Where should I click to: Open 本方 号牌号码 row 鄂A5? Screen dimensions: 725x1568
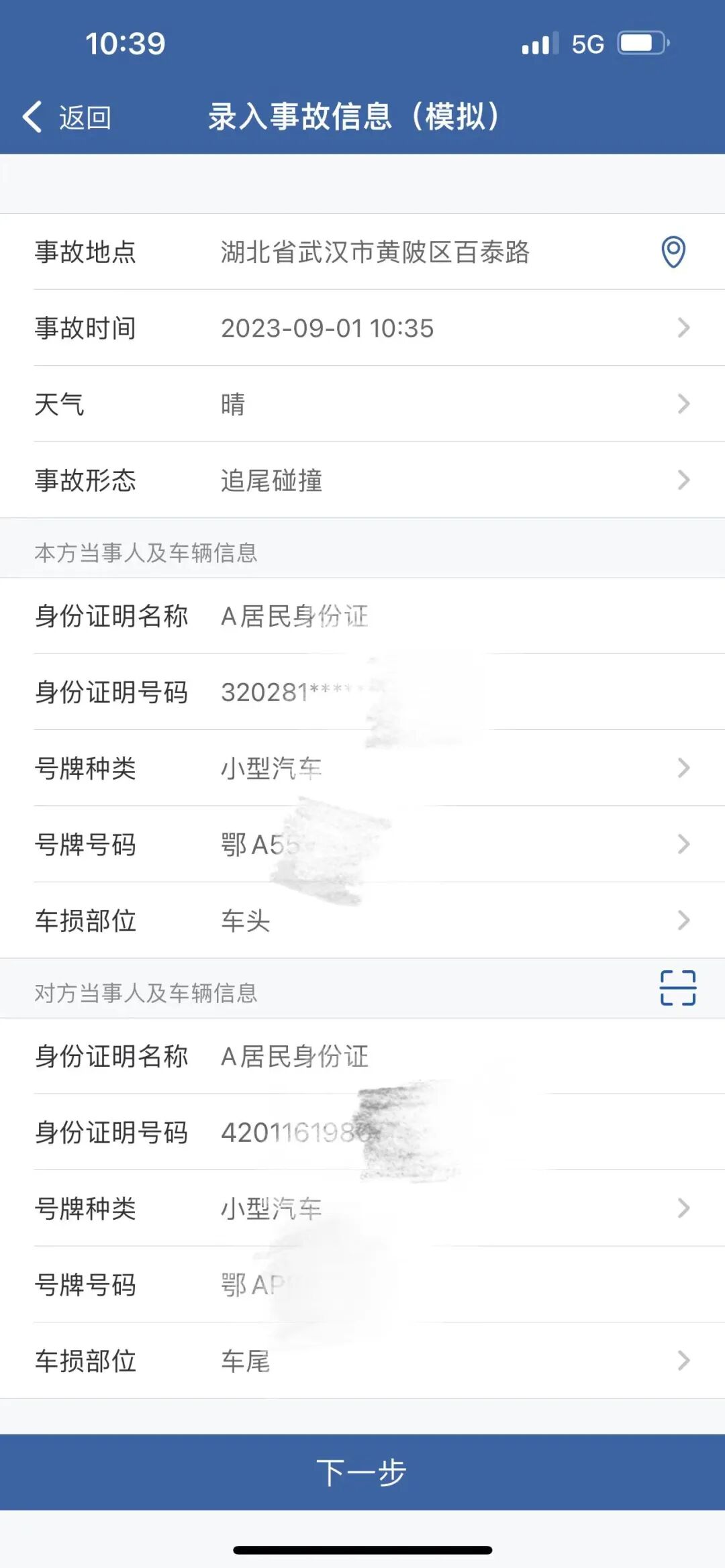(x=362, y=844)
